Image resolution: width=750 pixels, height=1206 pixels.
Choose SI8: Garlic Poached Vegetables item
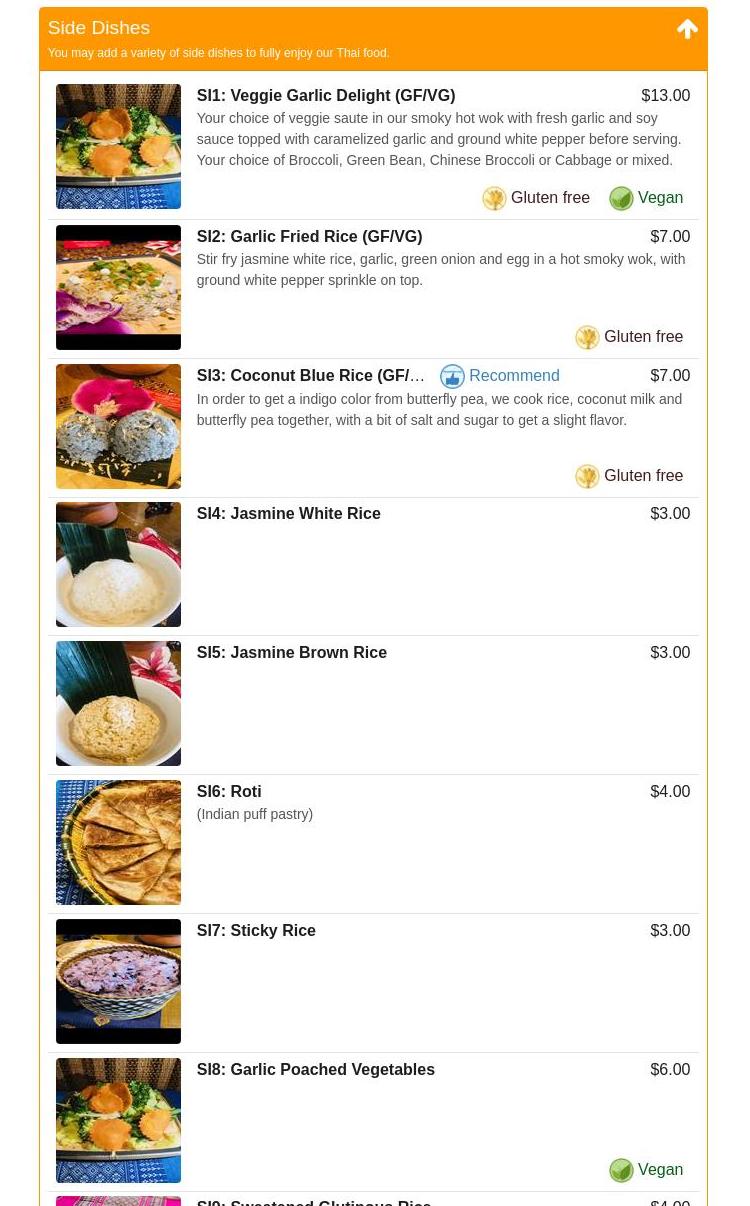click(315, 1070)
